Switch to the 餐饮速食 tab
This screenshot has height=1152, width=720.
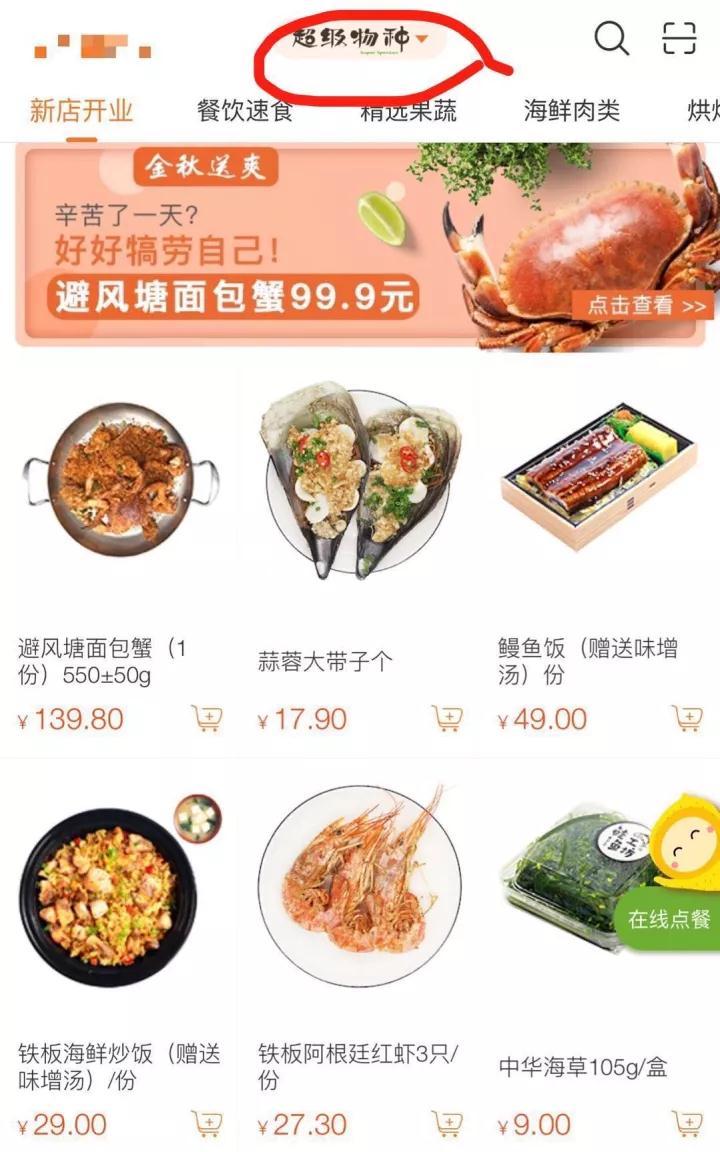click(x=245, y=111)
